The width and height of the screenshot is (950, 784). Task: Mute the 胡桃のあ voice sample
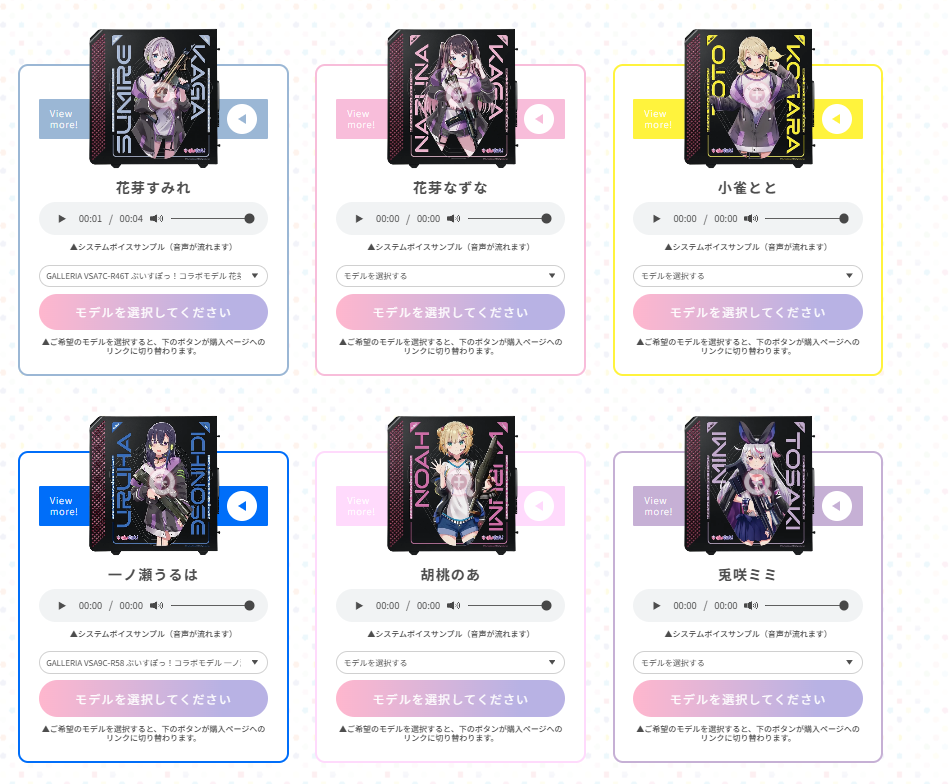453,606
